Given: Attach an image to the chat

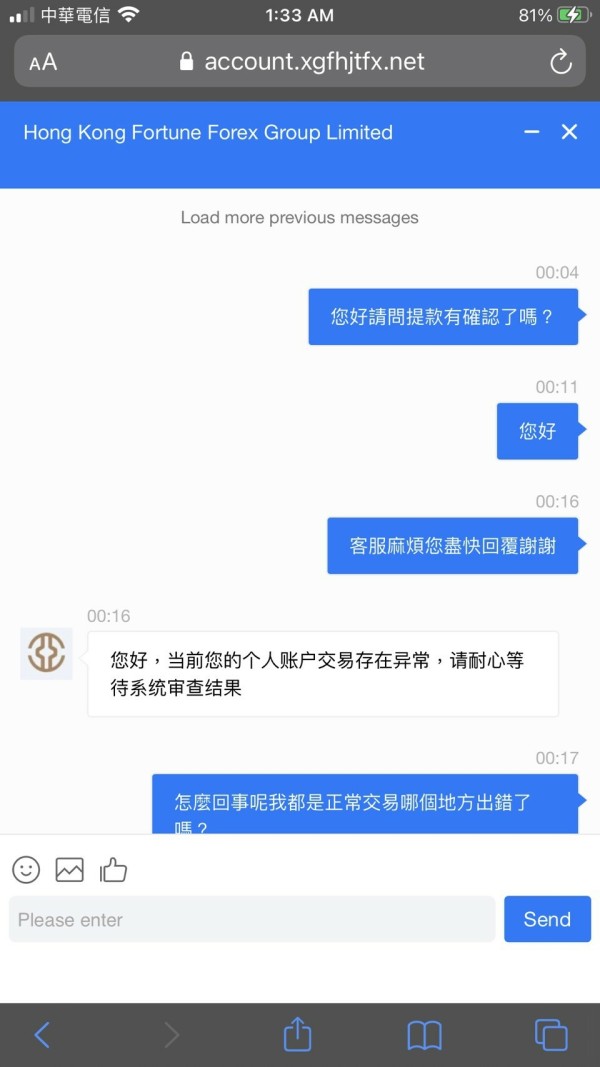Looking at the screenshot, I should tap(69, 870).
